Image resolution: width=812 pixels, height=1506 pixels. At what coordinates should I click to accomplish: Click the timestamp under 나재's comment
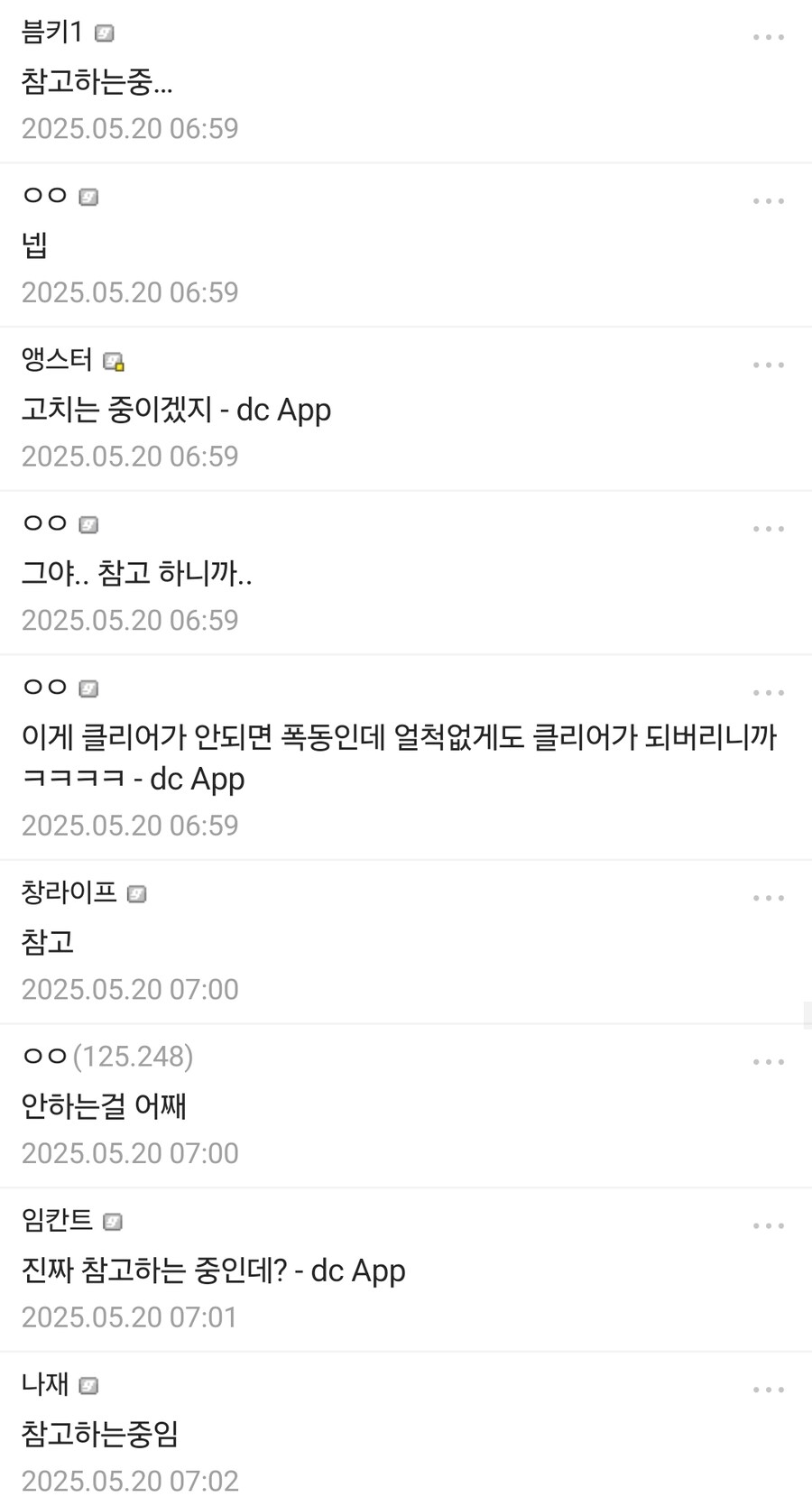(130, 1481)
